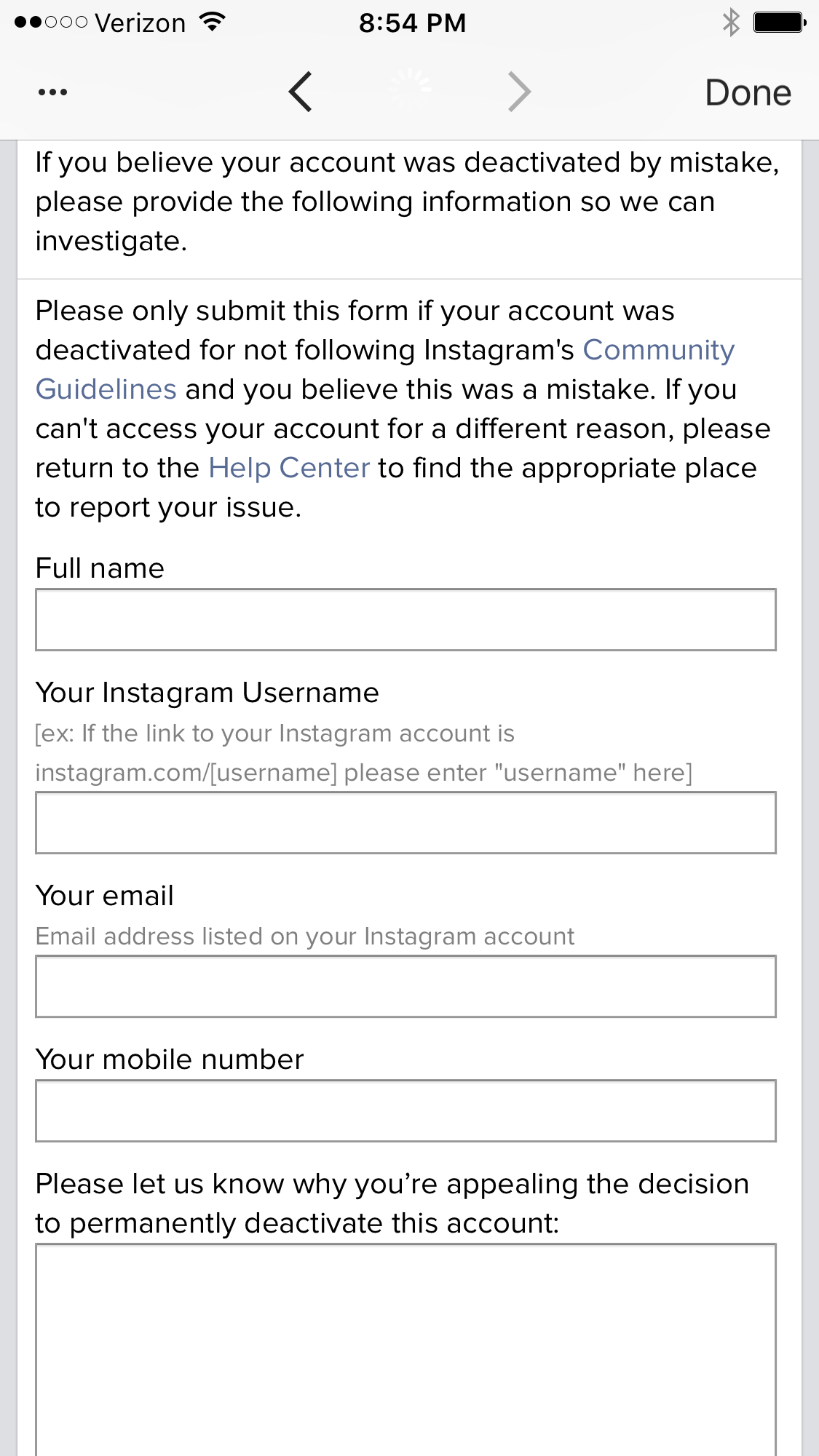Focus the Instagram Username field
This screenshot has width=819, height=1456.
pyautogui.click(x=405, y=823)
